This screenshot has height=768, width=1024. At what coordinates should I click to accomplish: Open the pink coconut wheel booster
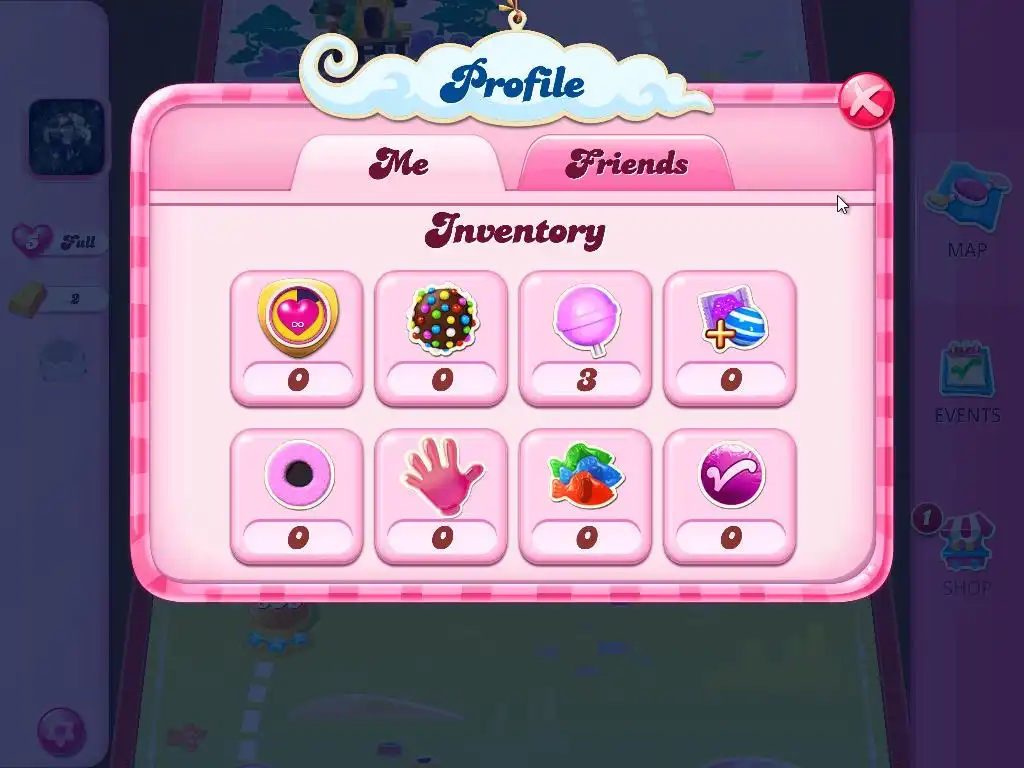297,477
